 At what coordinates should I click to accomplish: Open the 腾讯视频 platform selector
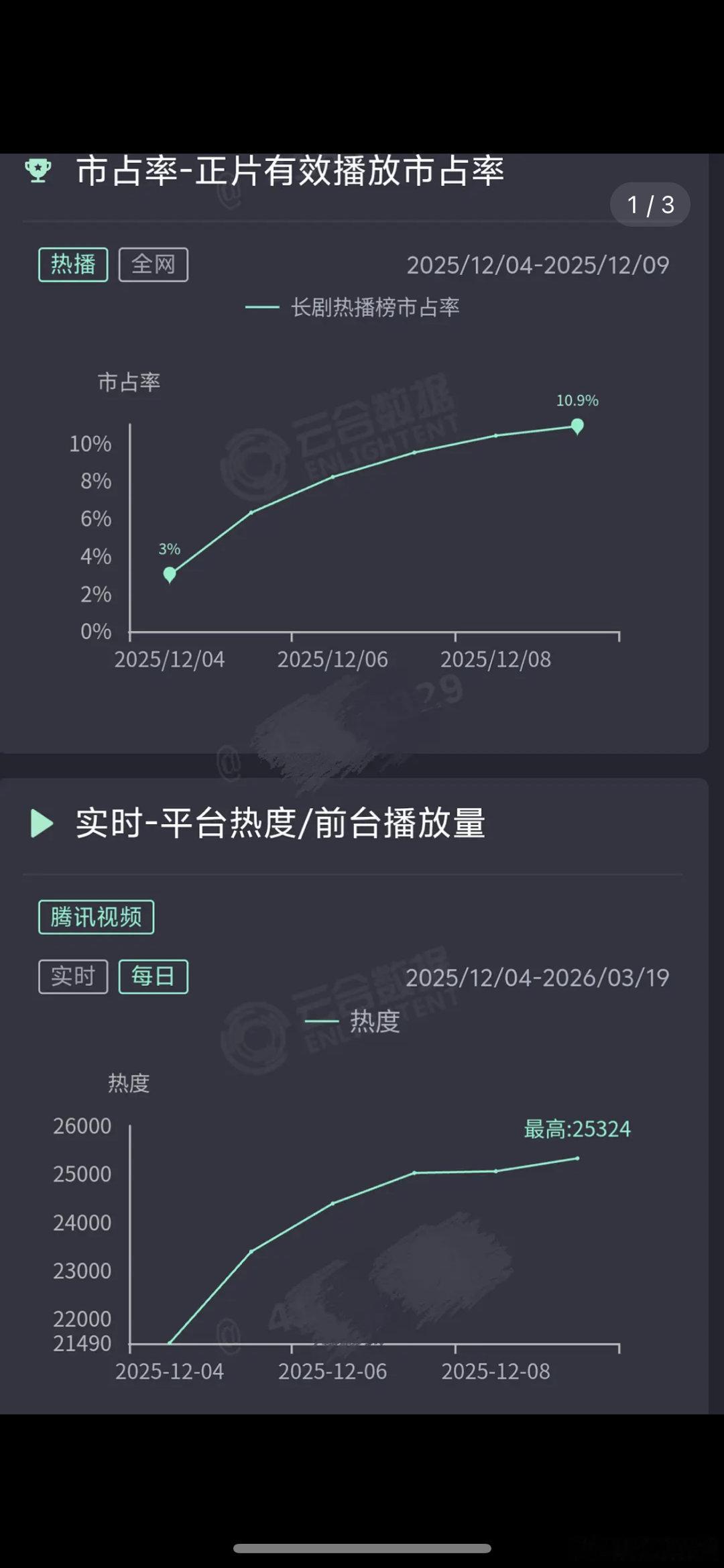pyautogui.click(x=96, y=917)
